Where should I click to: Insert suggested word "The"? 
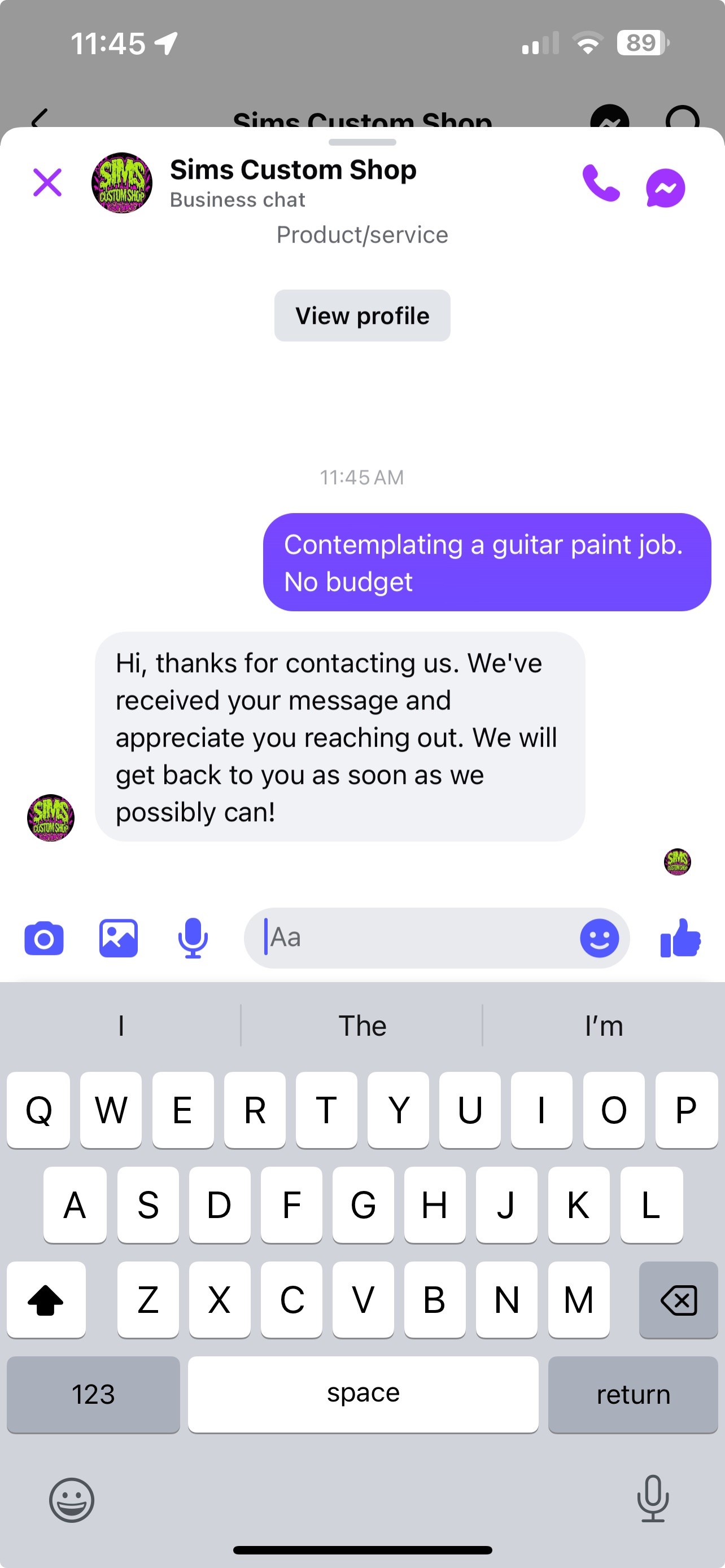coord(362,1026)
